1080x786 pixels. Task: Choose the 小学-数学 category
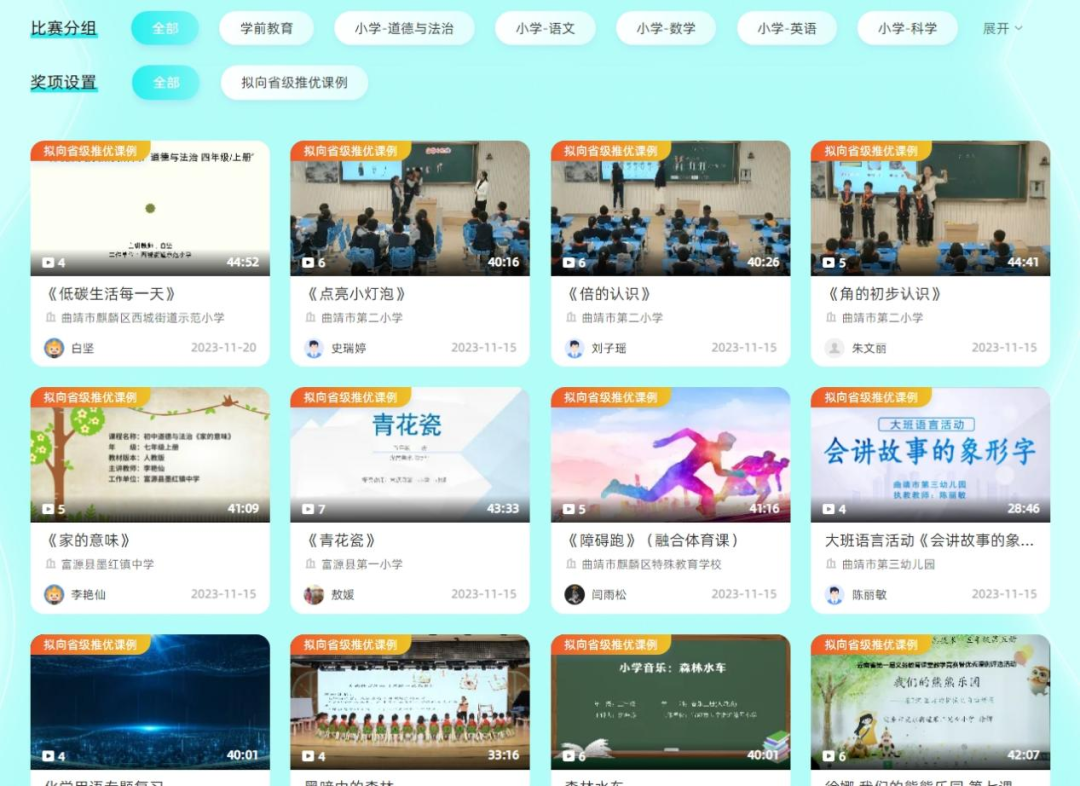(666, 28)
